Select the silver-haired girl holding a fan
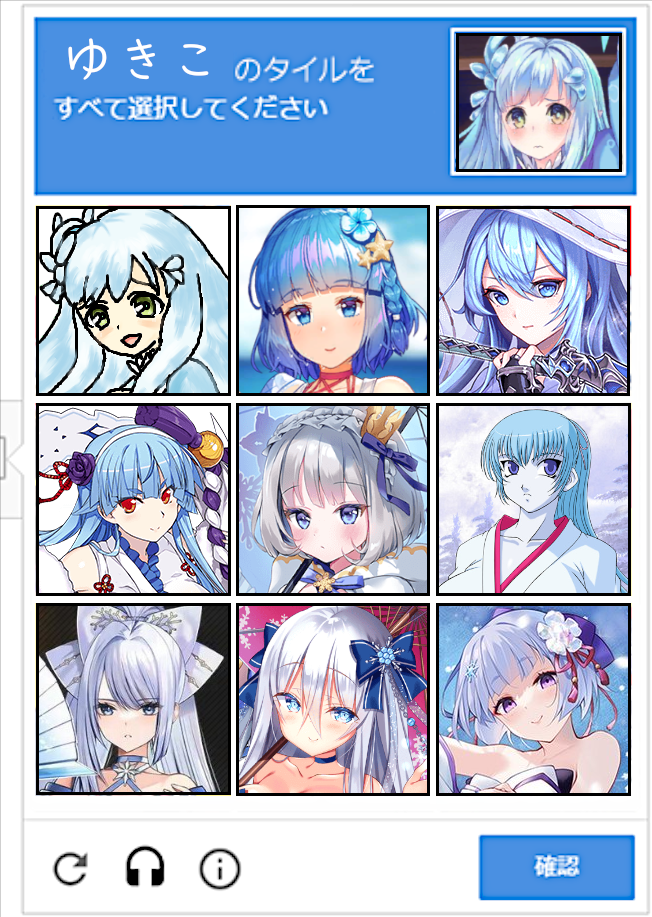The width and height of the screenshot is (652, 917). pos(133,698)
